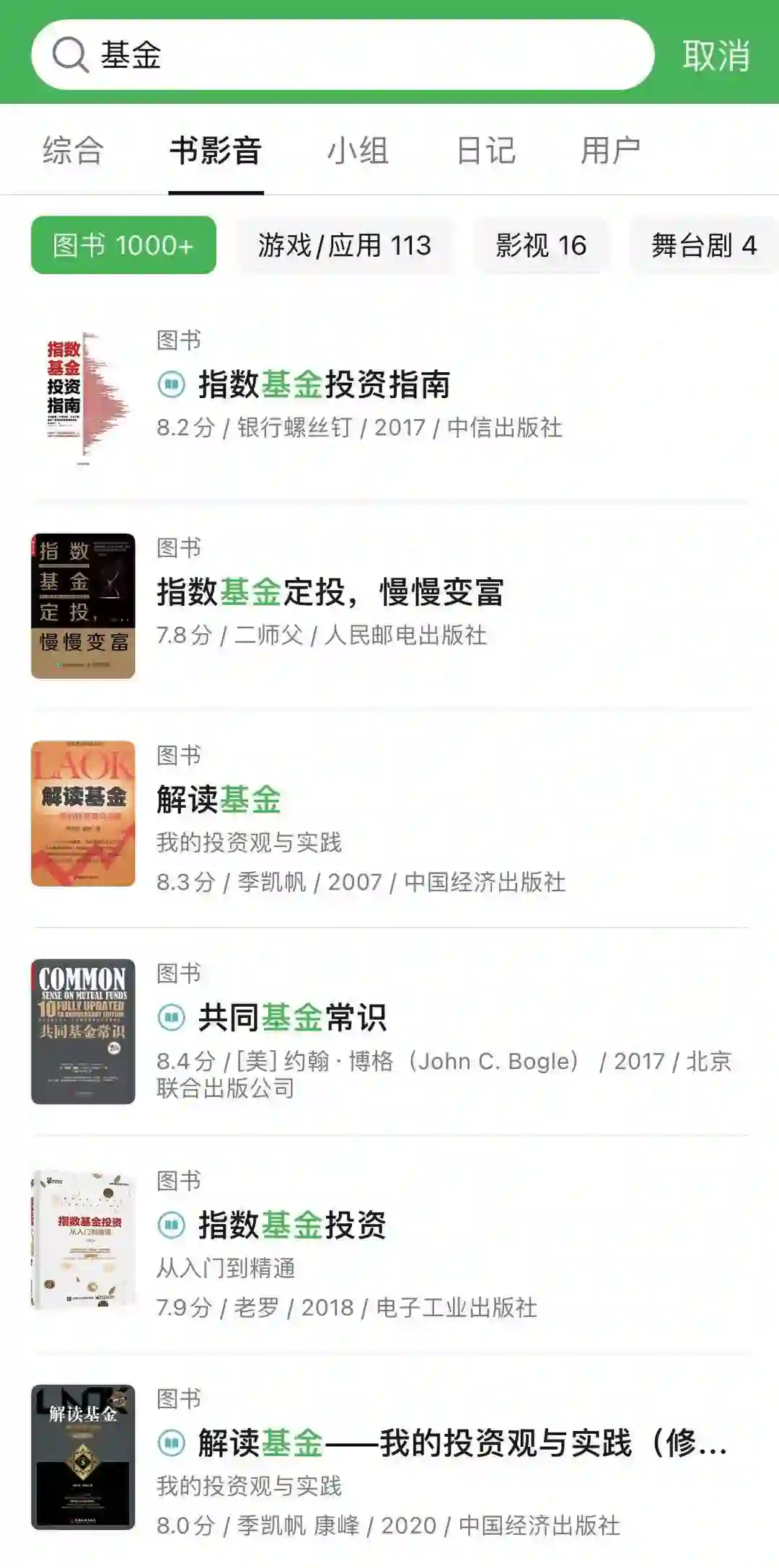This screenshot has height=1568, width=779.
Task: Cancel the search with 取消
Action: tap(716, 56)
